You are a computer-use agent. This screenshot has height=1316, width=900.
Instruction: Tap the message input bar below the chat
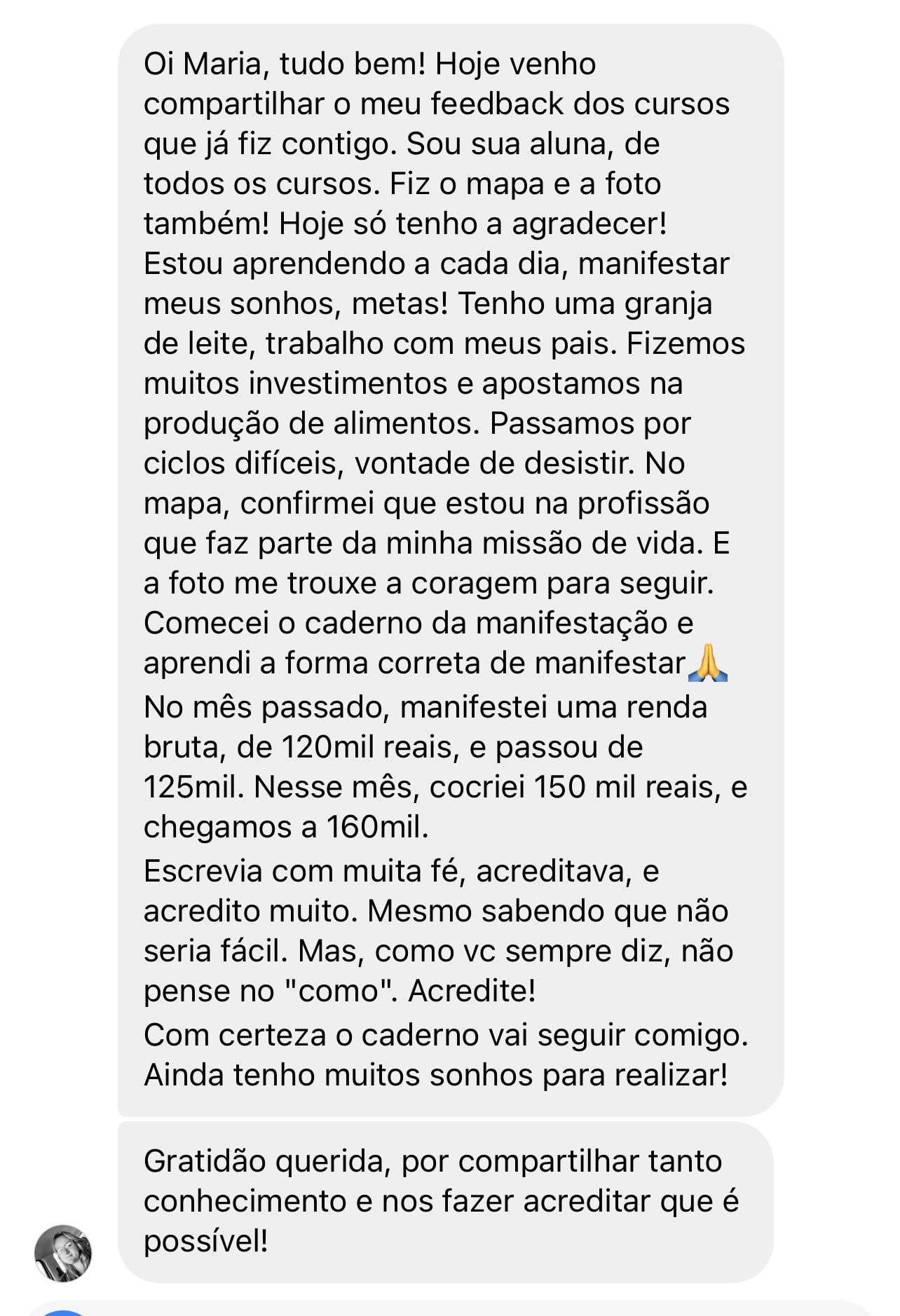tap(463, 1308)
